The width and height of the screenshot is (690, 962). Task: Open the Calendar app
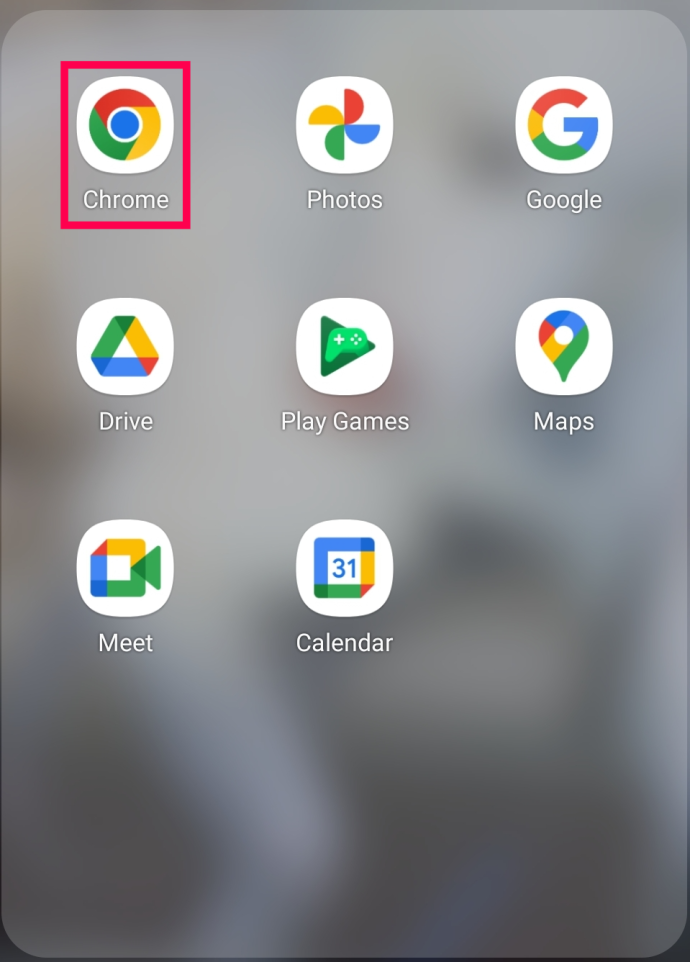click(x=344, y=568)
